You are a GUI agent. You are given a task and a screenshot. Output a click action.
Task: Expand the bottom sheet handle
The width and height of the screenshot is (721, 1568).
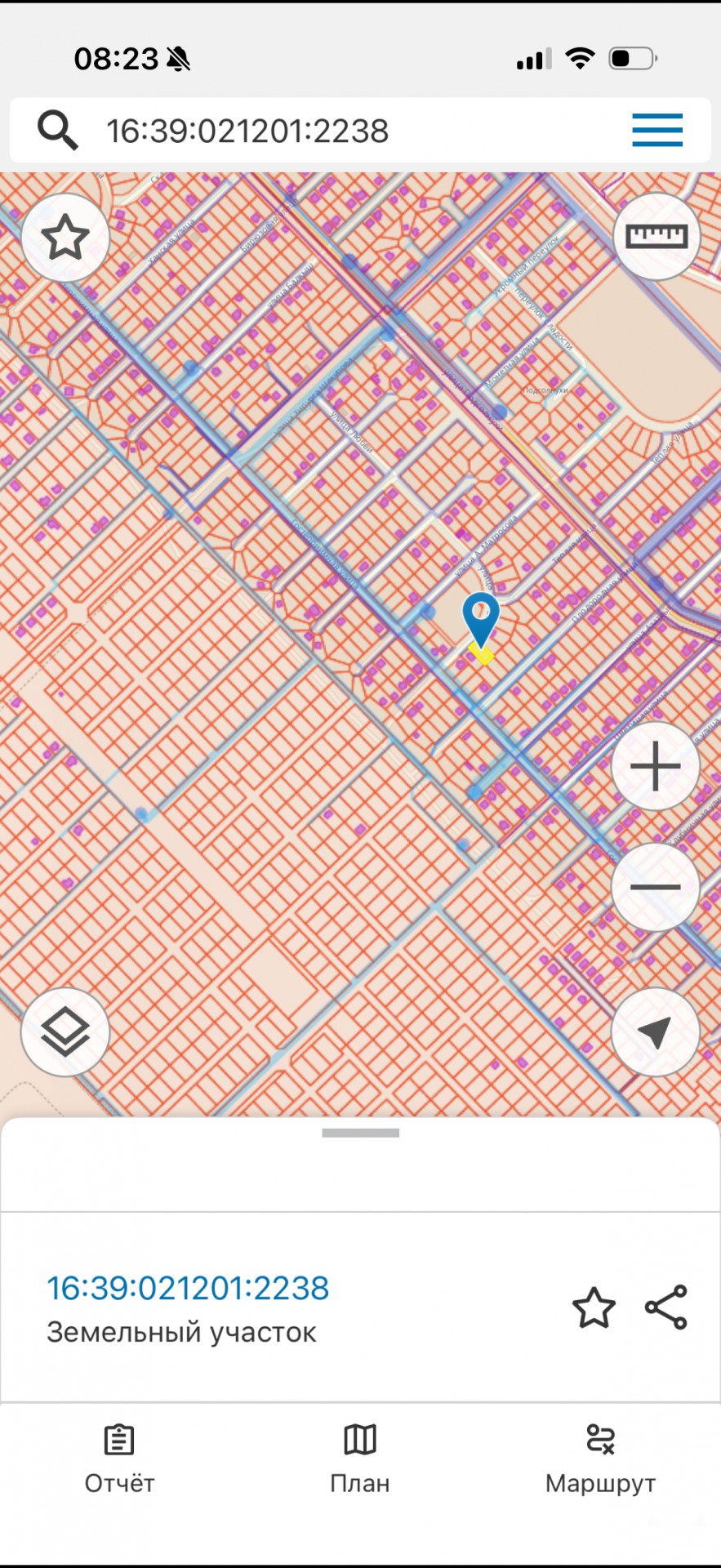360,1133
